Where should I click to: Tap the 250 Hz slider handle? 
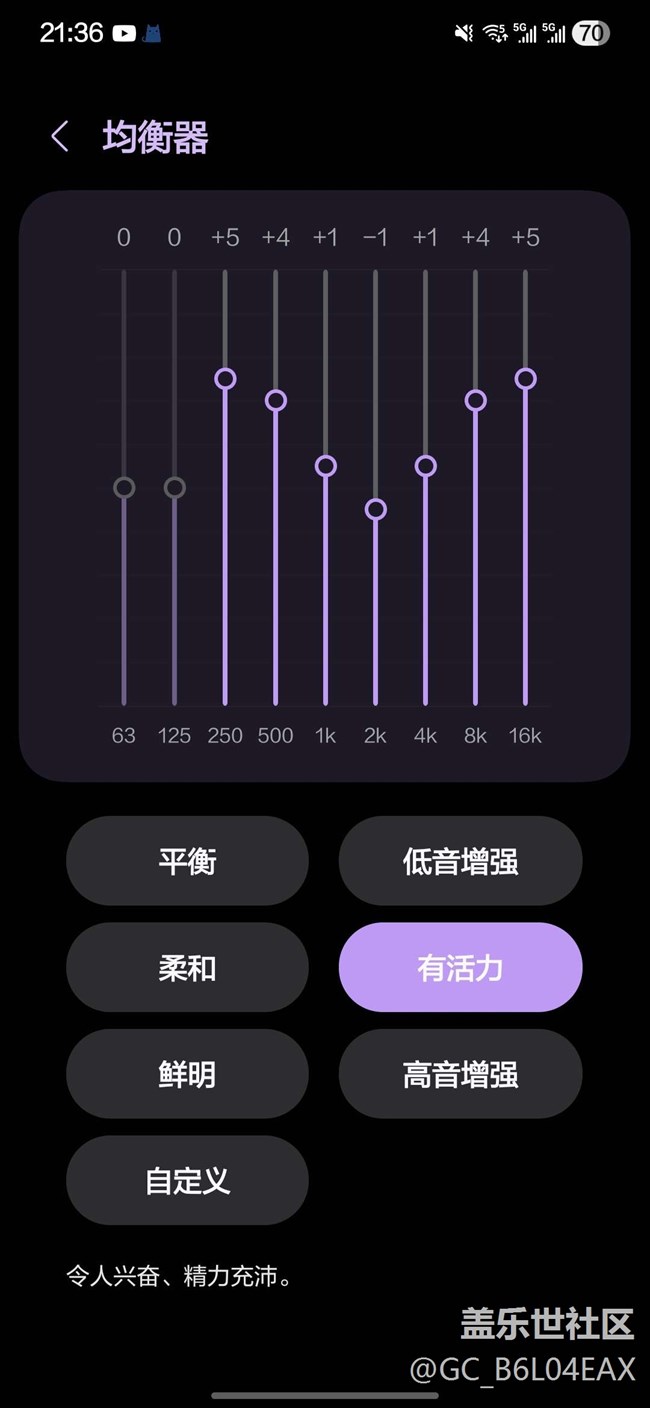(225, 379)
